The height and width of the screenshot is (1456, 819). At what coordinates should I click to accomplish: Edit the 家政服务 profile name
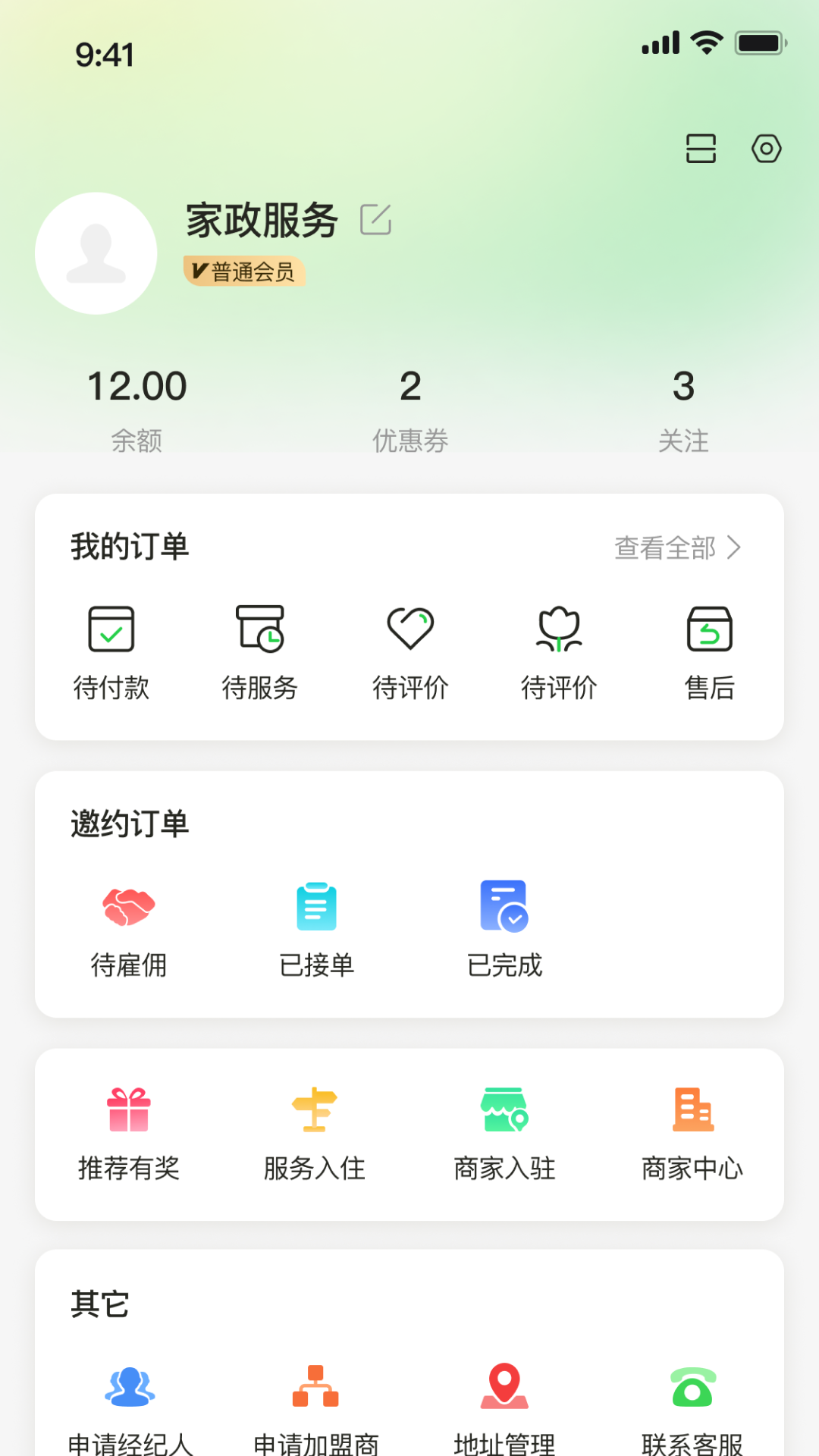375,220
